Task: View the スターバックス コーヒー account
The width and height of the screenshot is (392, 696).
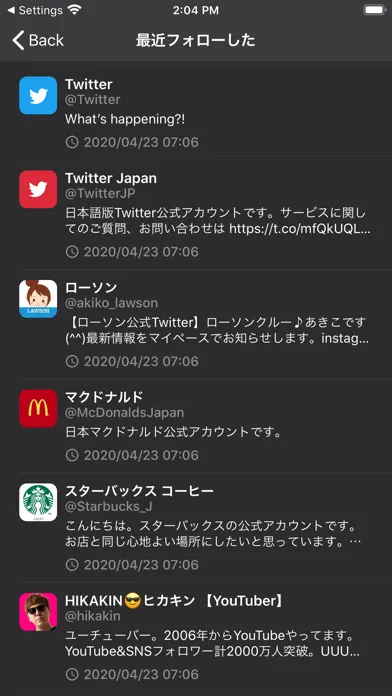Action: (196, 528)
